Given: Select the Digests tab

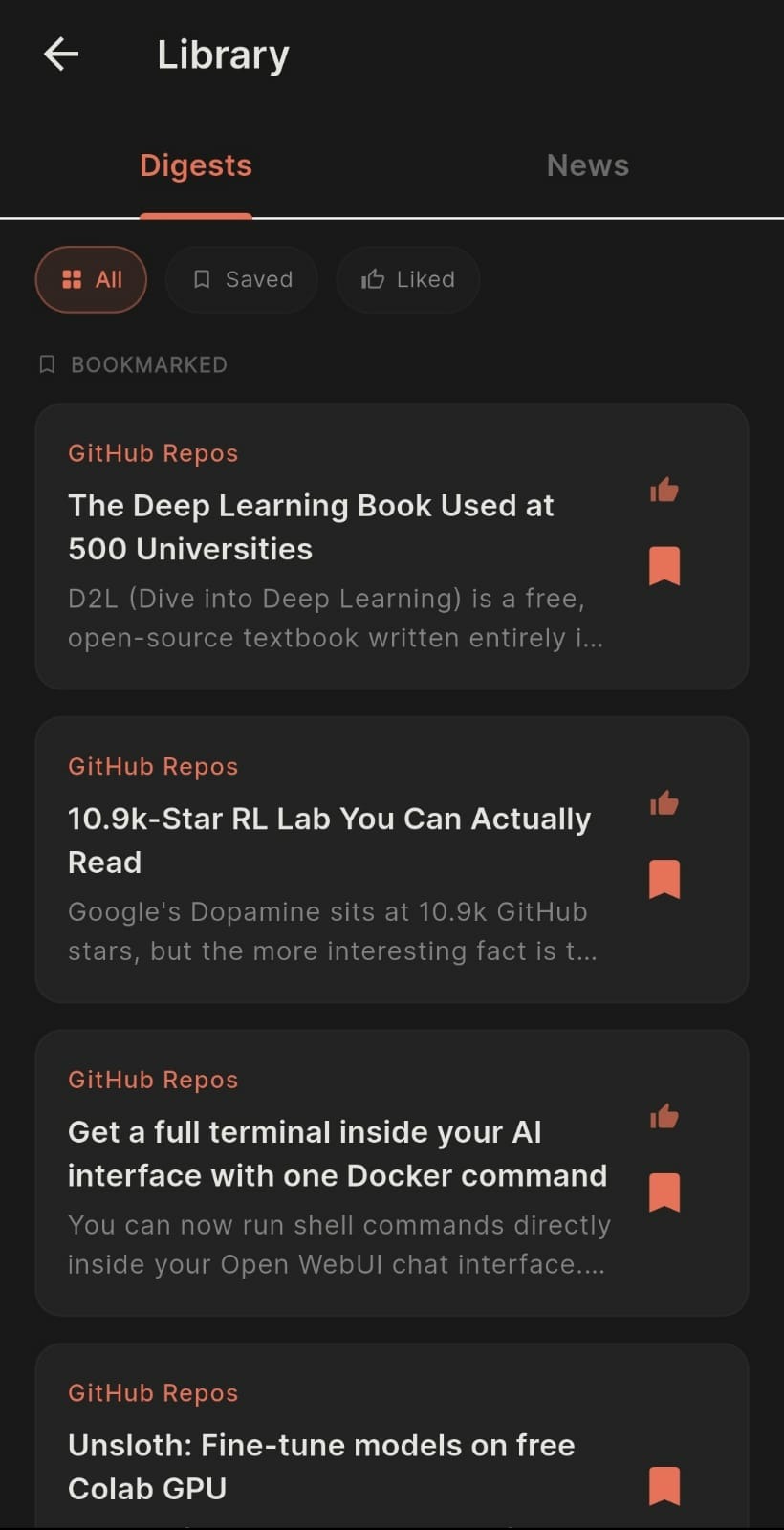Looking at the screenshot, I should click(195, 164).
